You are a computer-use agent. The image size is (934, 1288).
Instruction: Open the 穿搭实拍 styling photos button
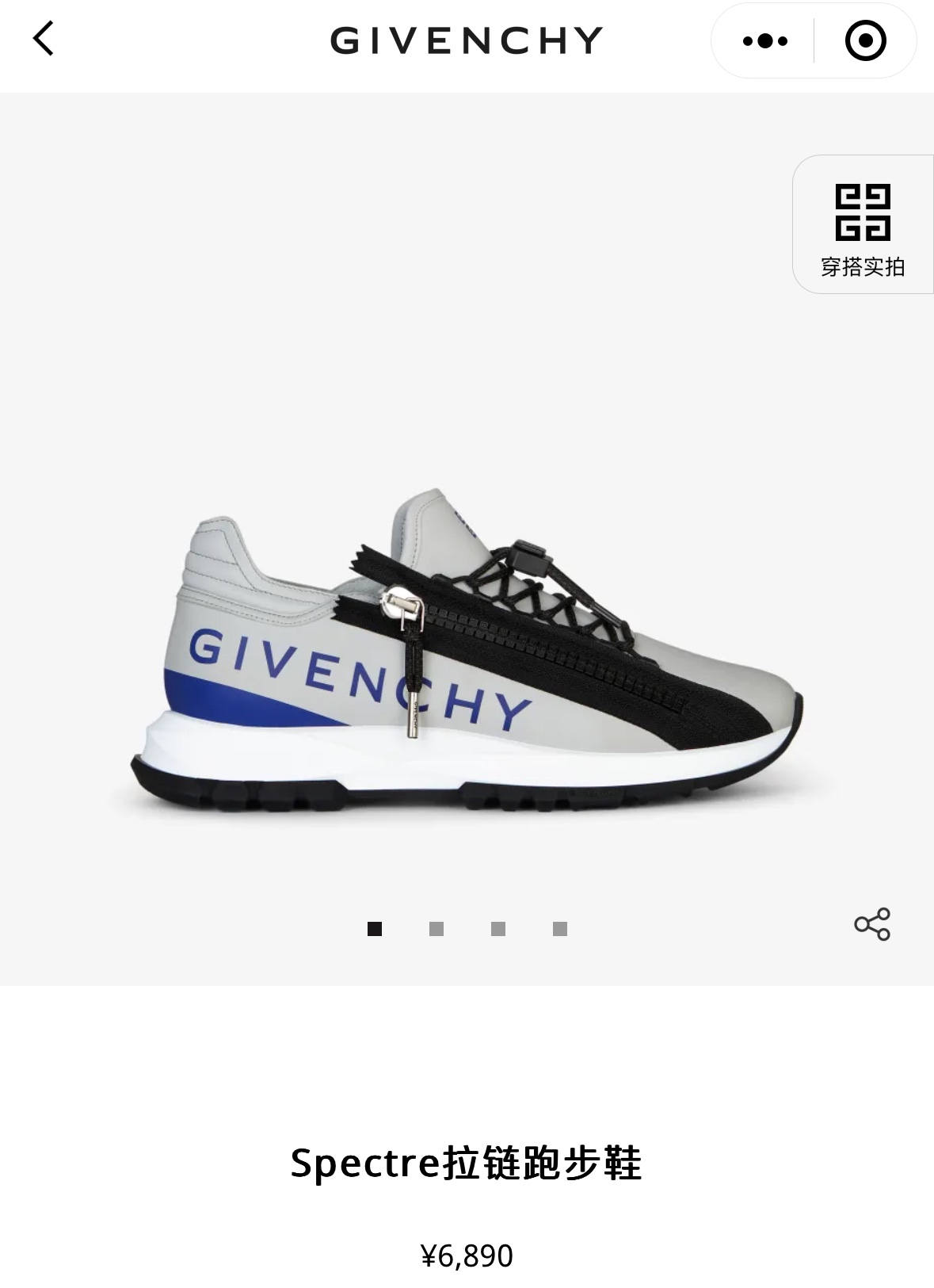tap(863, 225)
